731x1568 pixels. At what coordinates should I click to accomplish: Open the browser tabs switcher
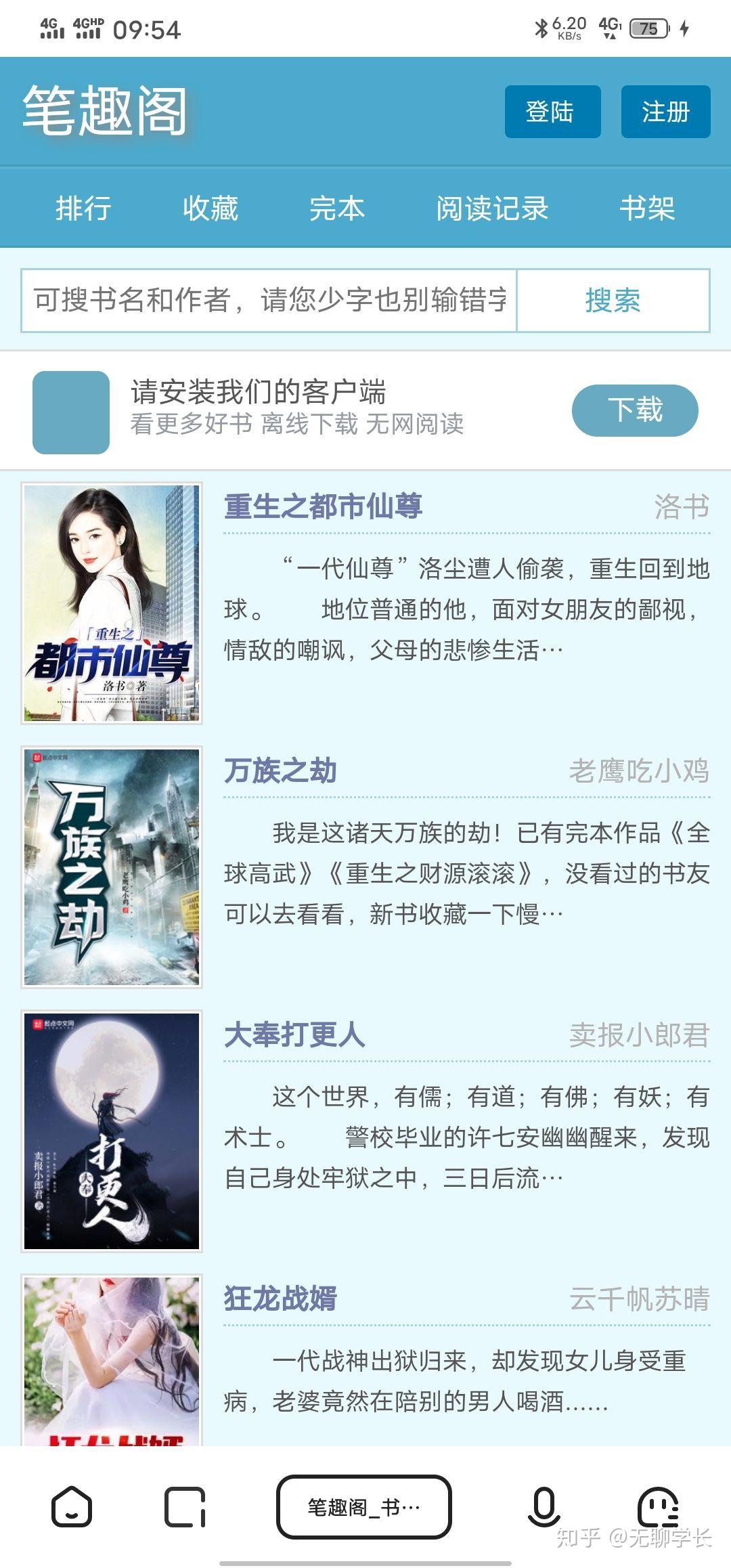coord(185,1507)
